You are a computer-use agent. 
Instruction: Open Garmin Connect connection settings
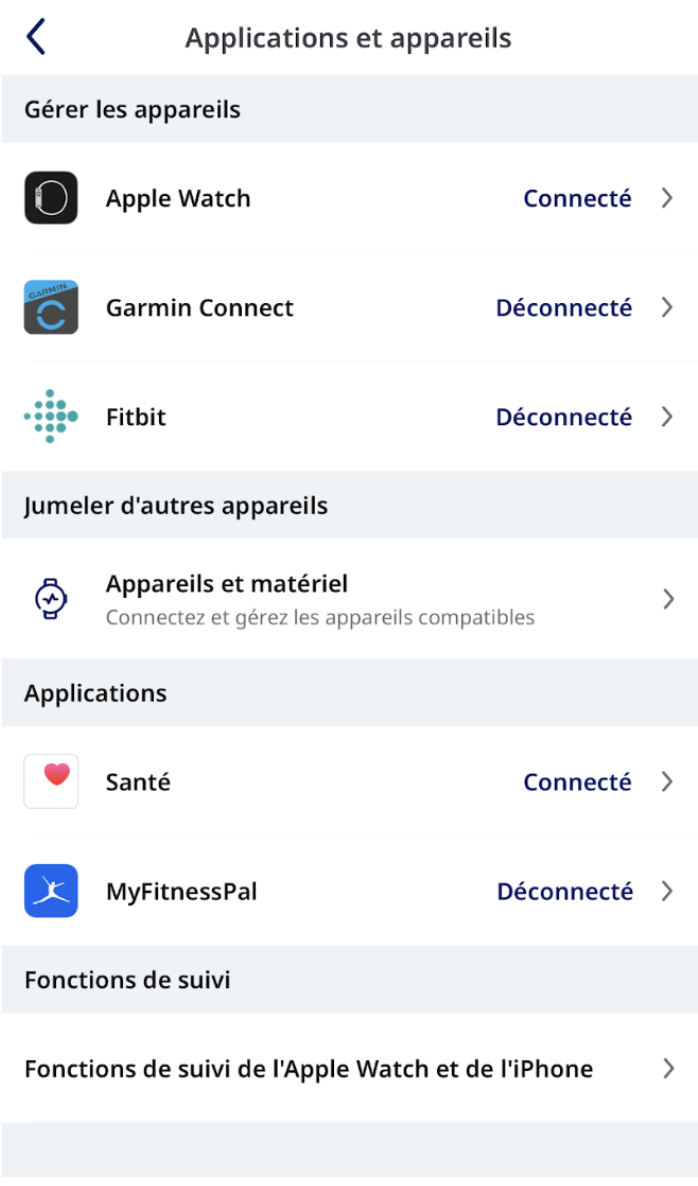pos(349,308)
